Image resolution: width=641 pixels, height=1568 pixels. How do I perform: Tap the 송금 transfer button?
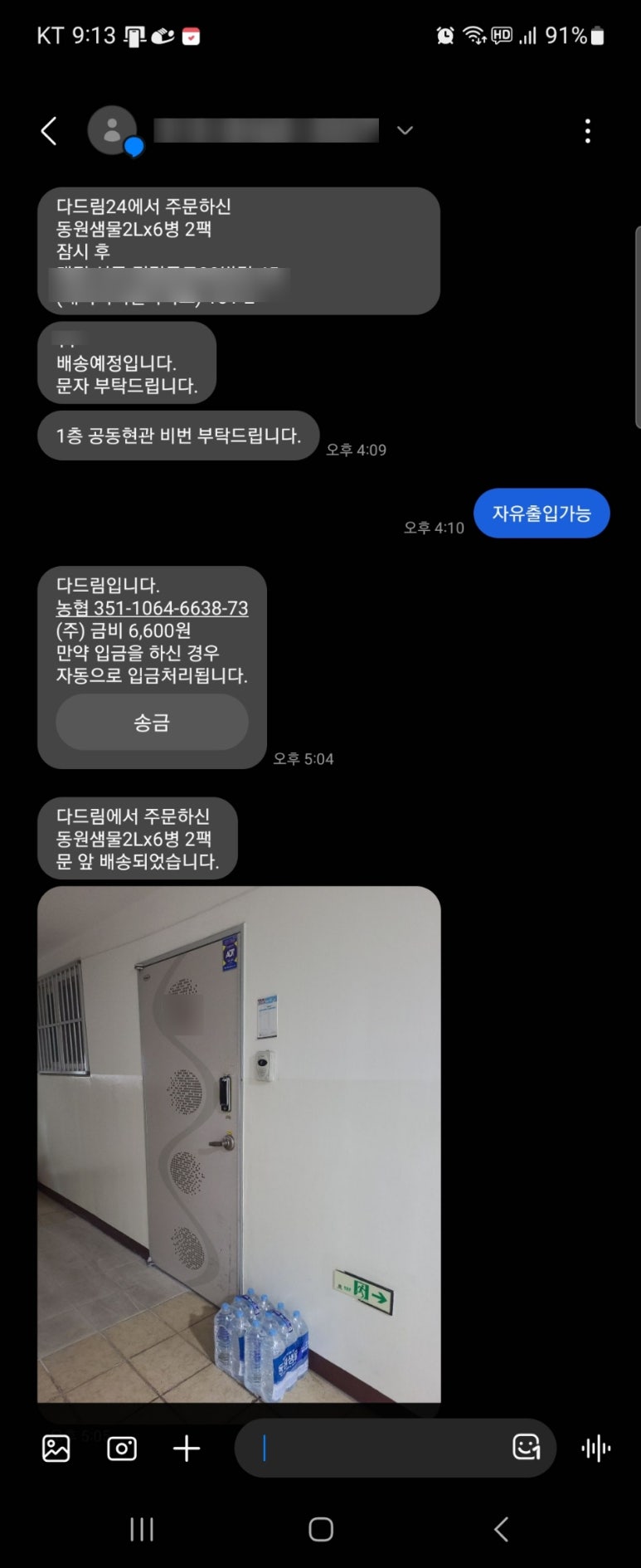152,723
